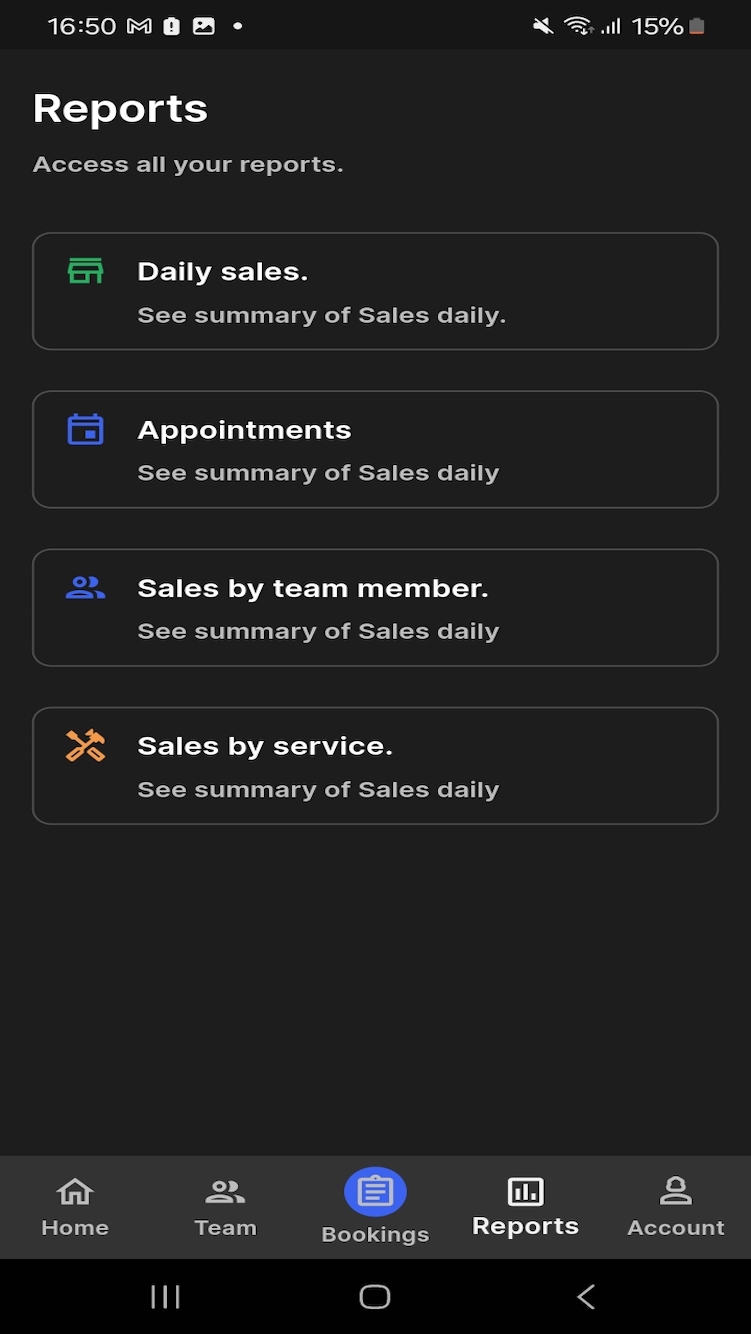This screenshot has height=1334, width=751.
Task: Open the Daily sales report
Action: tap(375, 291)
